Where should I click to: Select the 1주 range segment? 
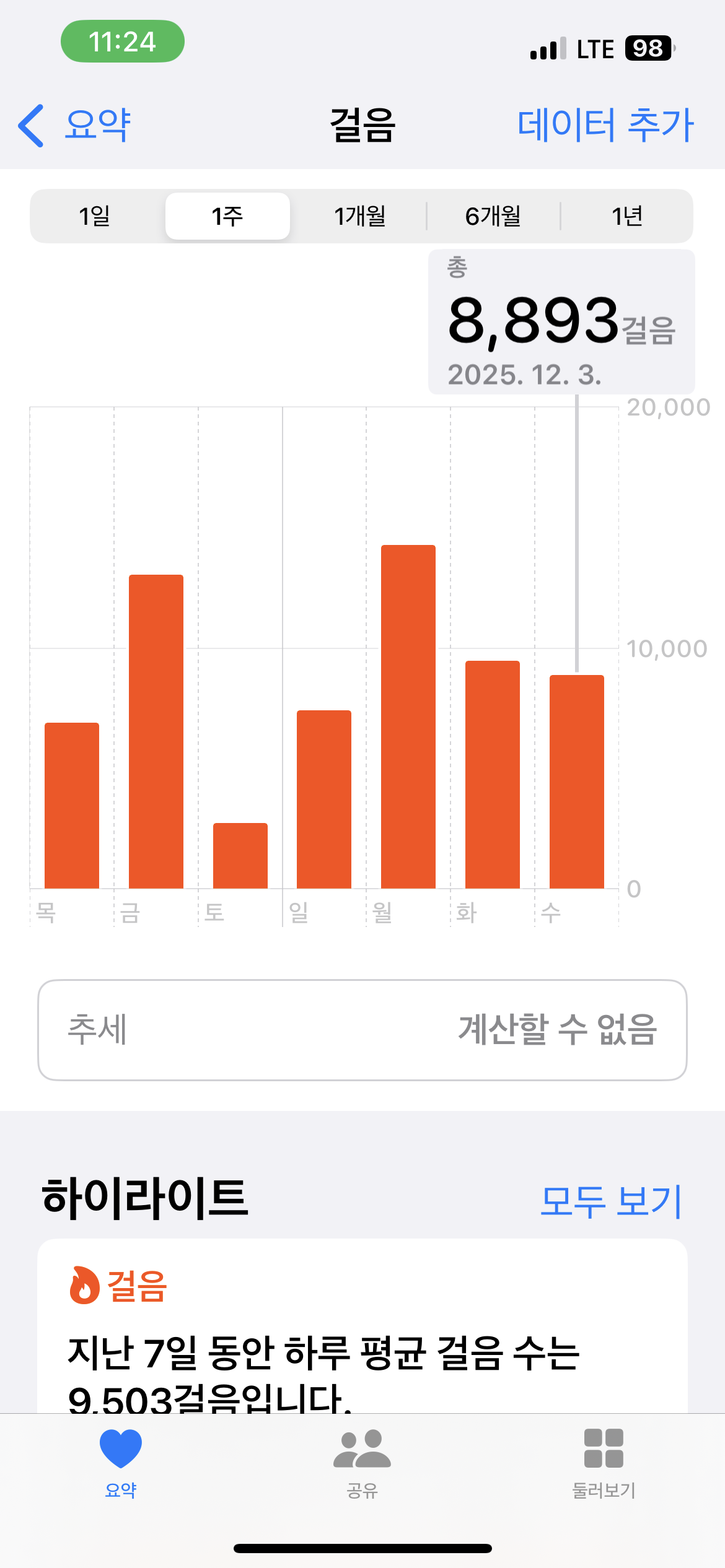pos(227,216)
